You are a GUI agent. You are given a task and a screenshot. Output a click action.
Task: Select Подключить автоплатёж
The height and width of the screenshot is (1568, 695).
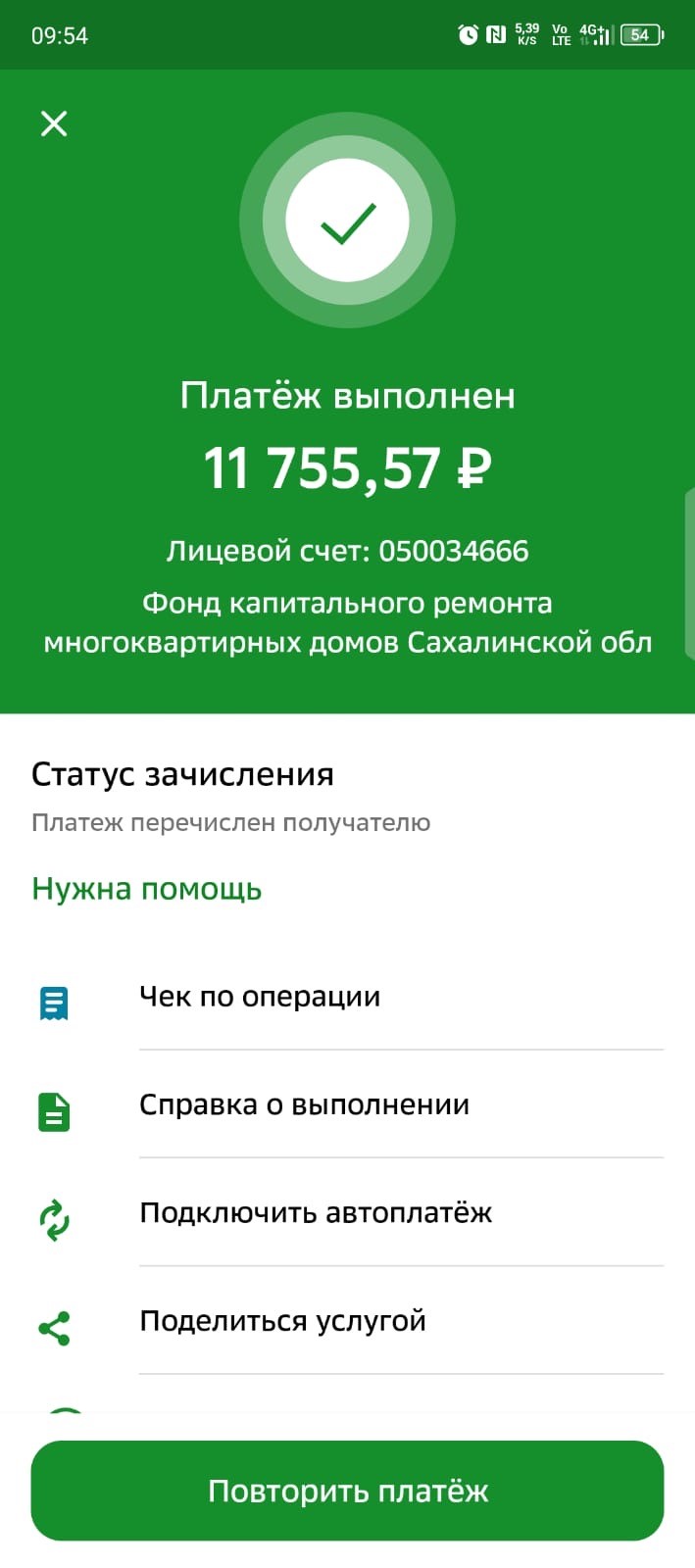point(347,1213)
